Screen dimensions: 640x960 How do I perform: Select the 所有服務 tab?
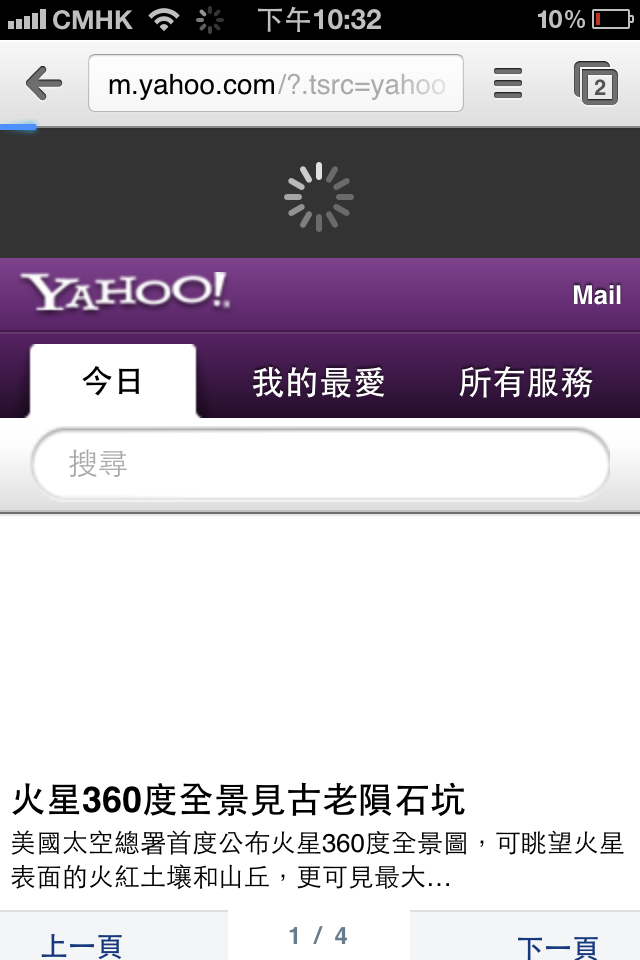point(526,382)
